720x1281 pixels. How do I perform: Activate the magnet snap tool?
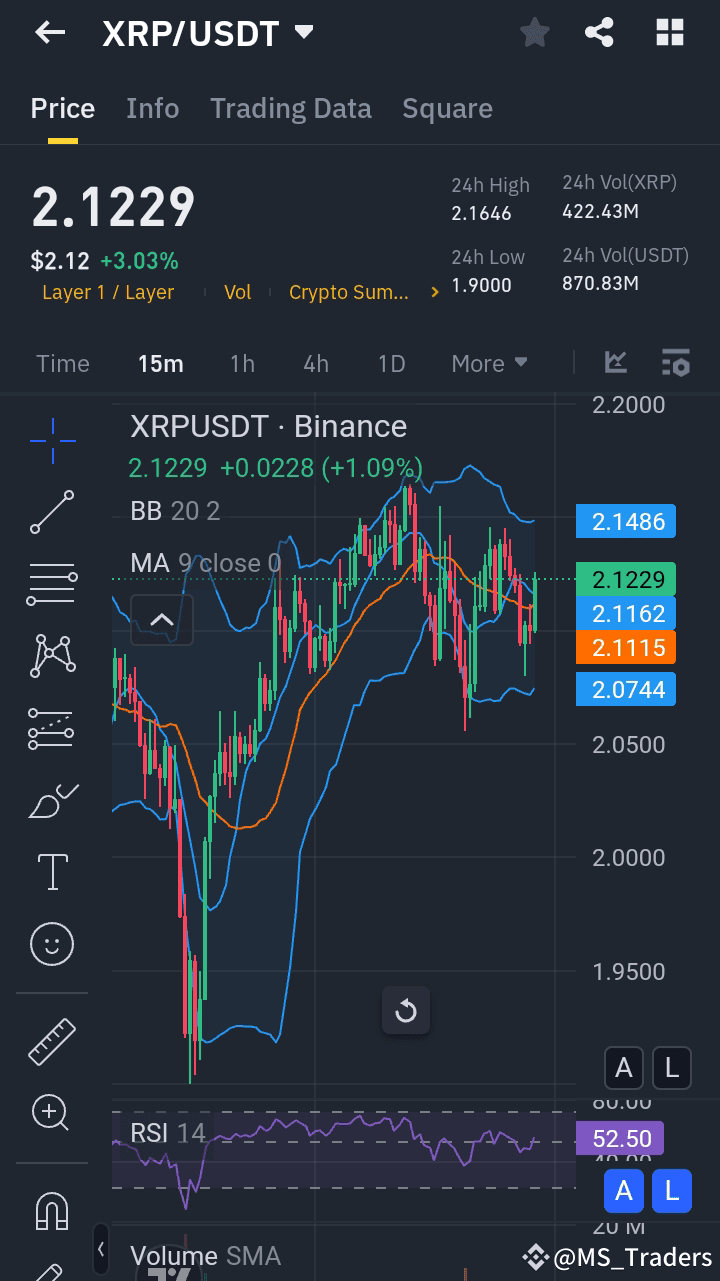[51, 1211]
